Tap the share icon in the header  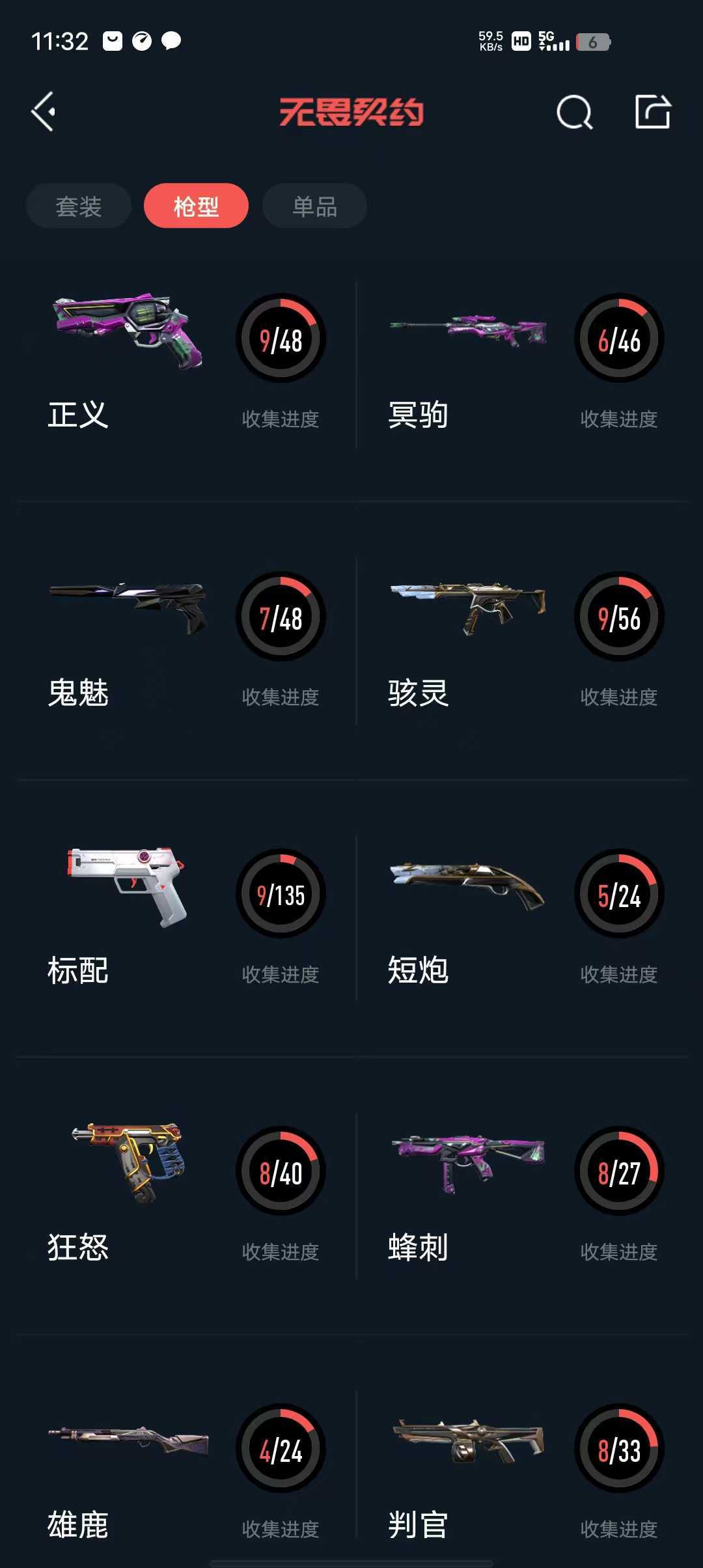652,112
